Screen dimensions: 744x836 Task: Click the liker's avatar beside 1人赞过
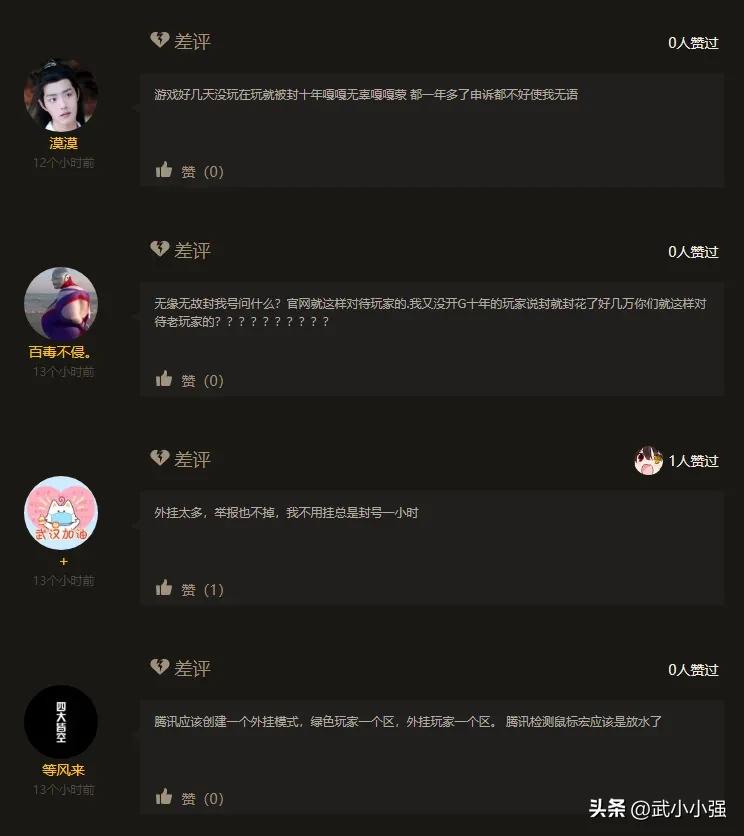[x=650, y=460]
